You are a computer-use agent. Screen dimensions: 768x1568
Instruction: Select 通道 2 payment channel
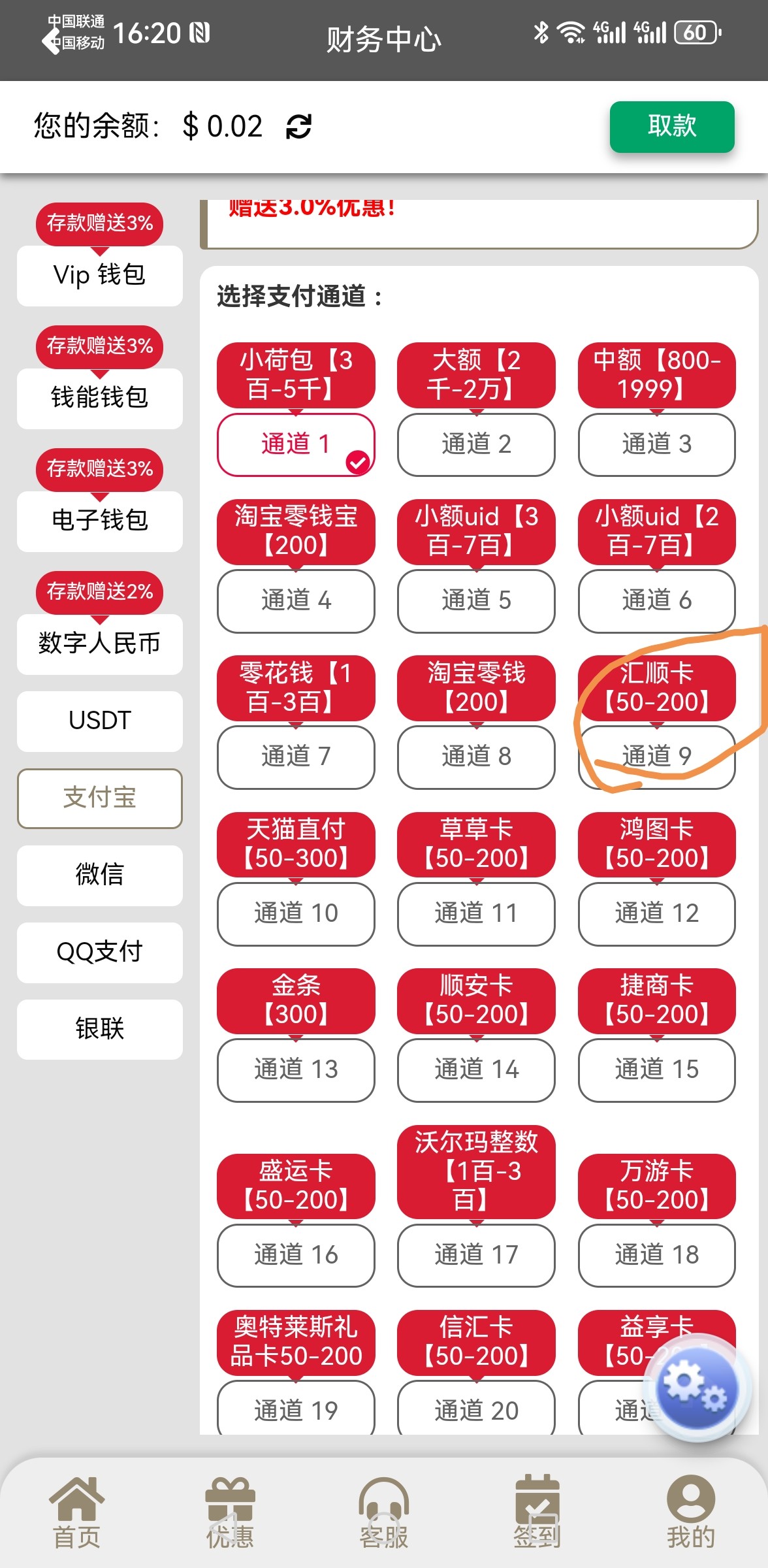coord(476,444)
